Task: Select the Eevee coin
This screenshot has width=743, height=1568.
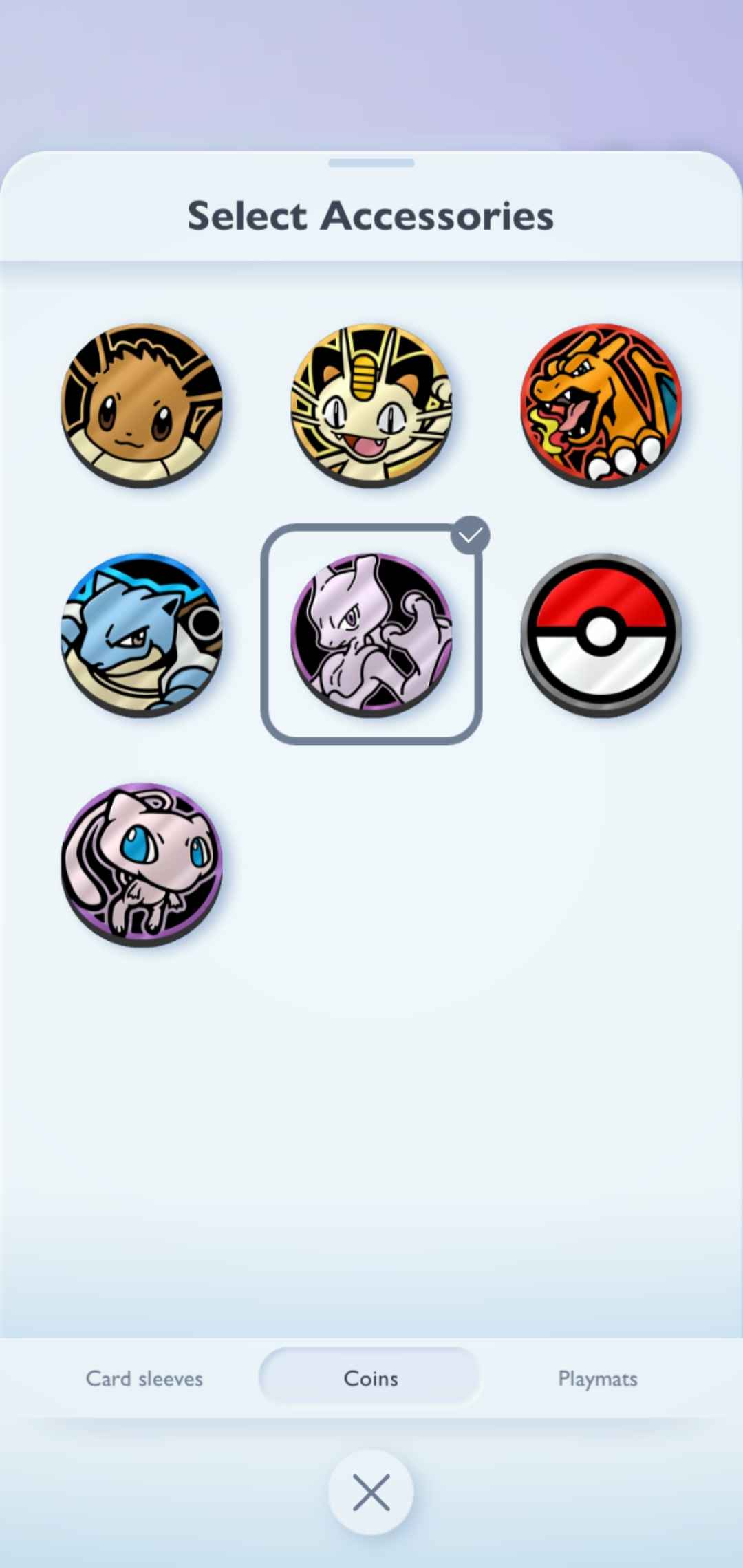Action: coord(142,405)
